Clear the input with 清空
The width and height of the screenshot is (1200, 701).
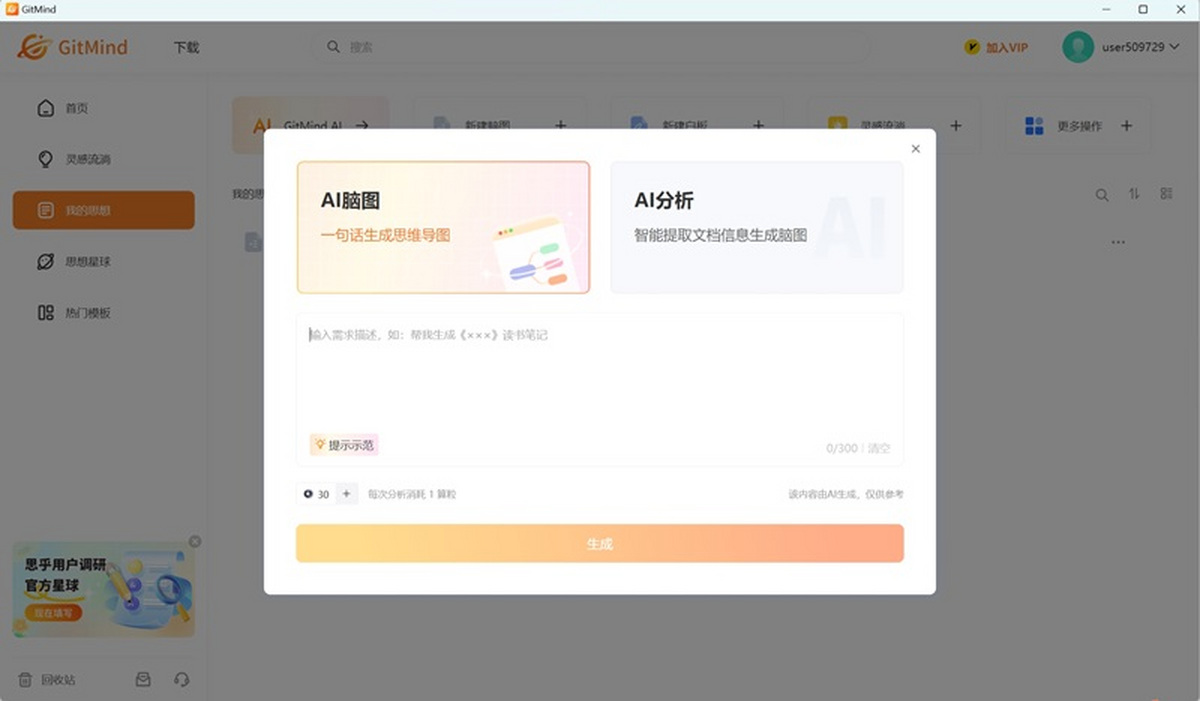(x=879, y=449)
